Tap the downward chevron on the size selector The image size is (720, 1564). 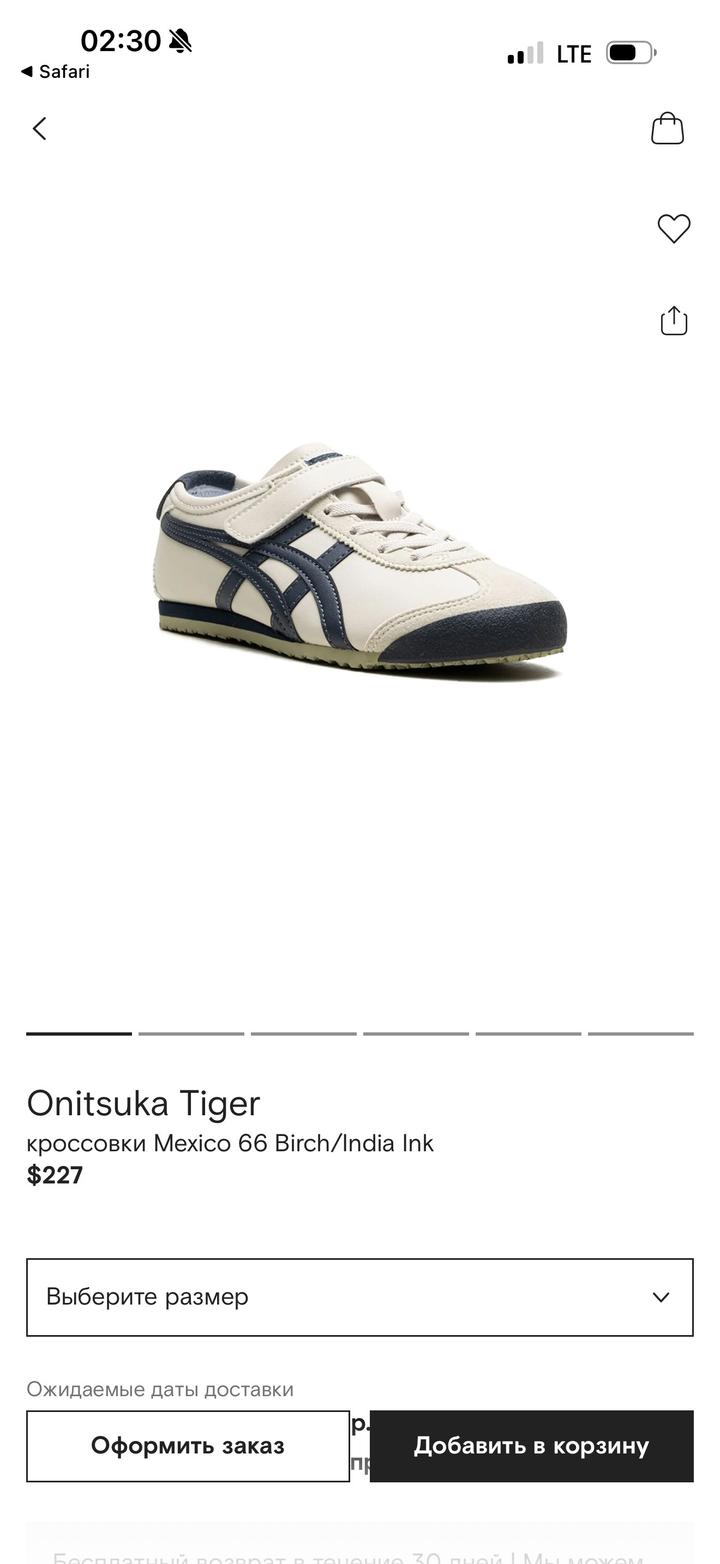click(660, 1297)
